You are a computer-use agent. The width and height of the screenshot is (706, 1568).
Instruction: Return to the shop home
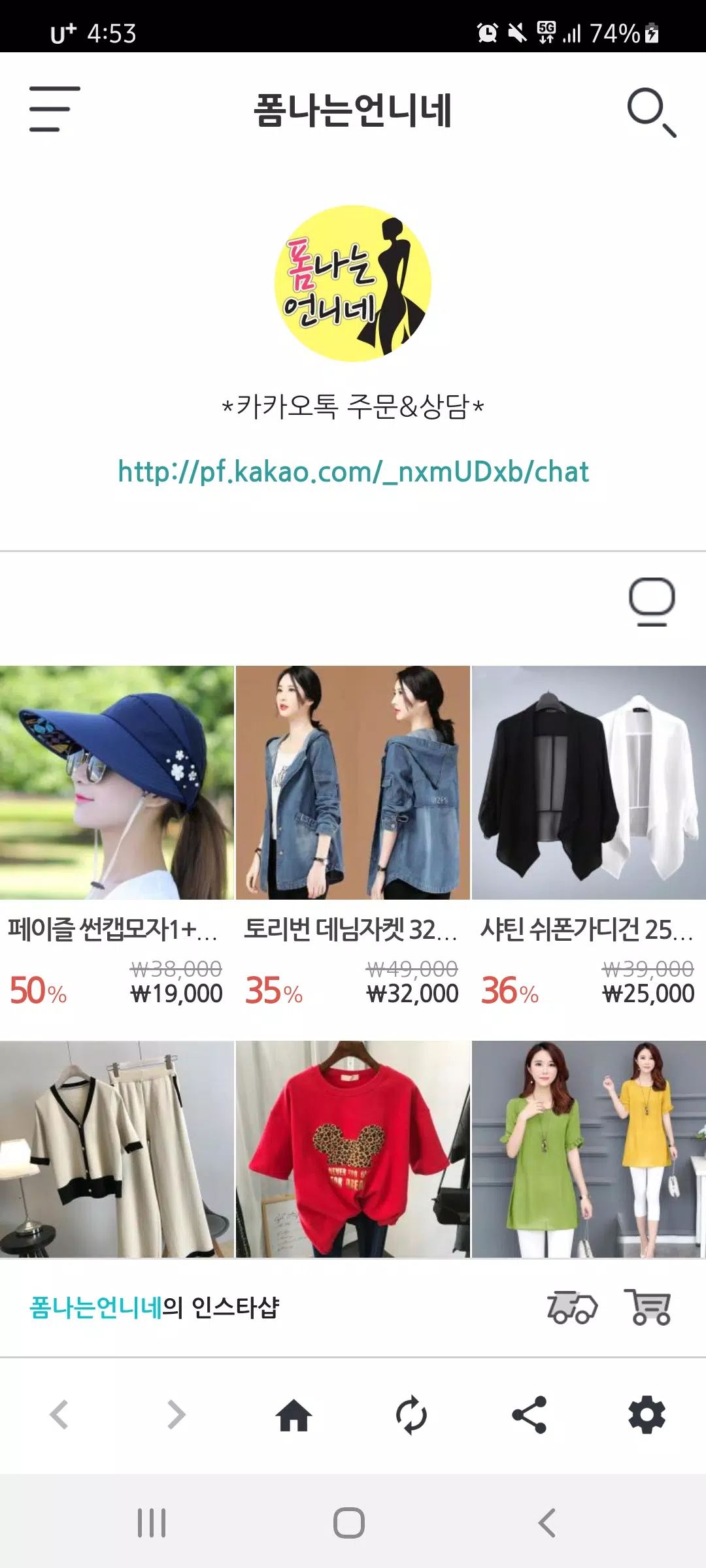pyautogui.click(x=294, y=1415)
